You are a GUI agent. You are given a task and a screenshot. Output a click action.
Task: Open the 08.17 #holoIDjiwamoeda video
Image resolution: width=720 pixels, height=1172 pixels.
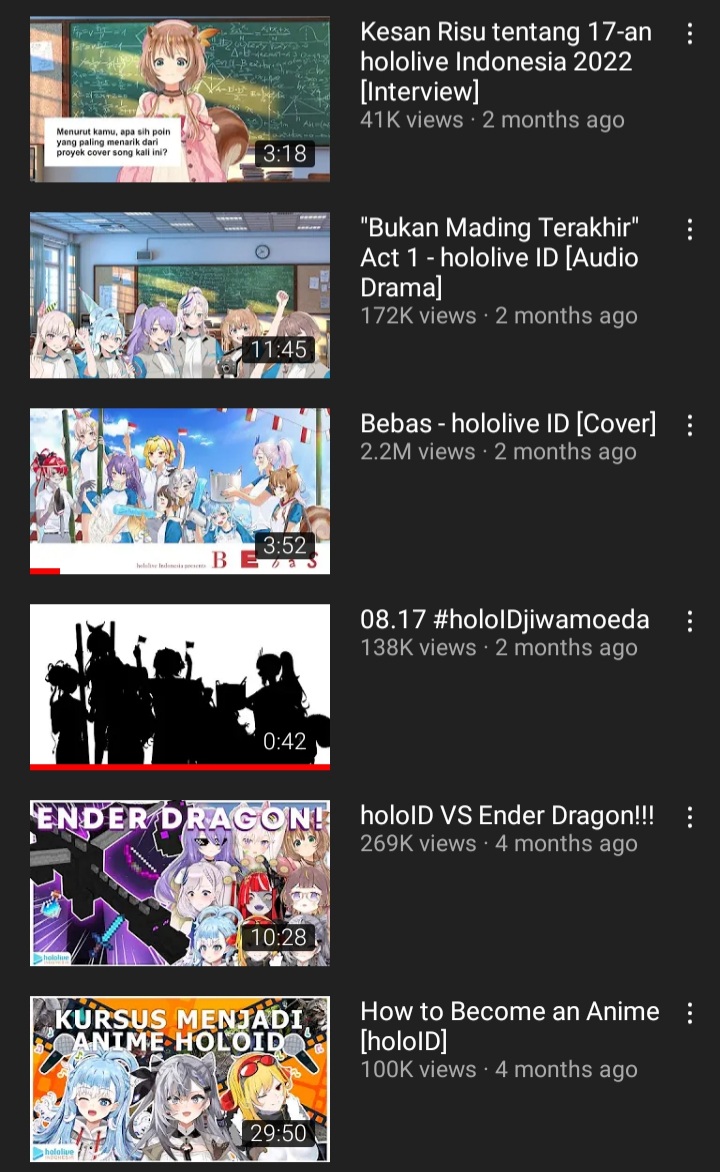[180, 687]
